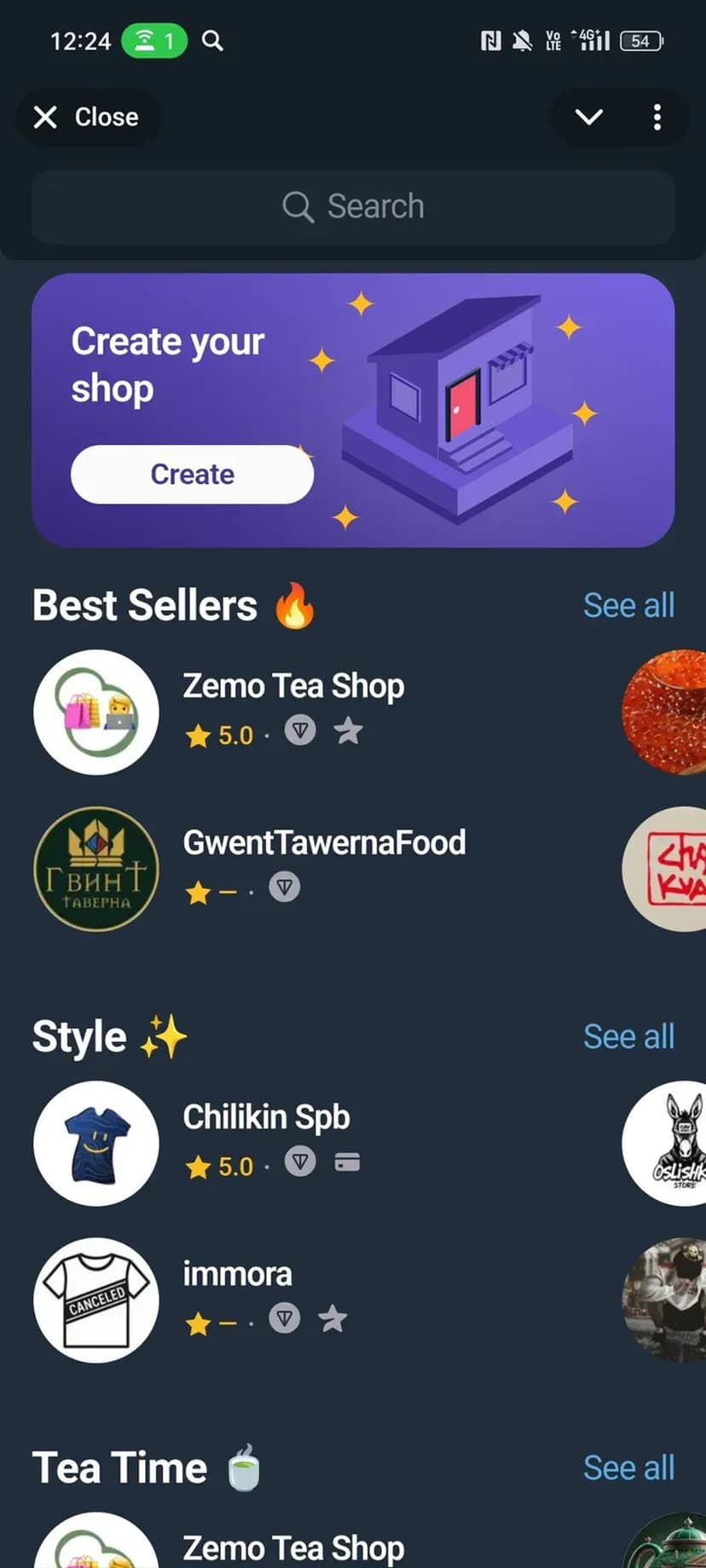Tap the Search field
Screen dimensions: 706x1568
(353, 207)
